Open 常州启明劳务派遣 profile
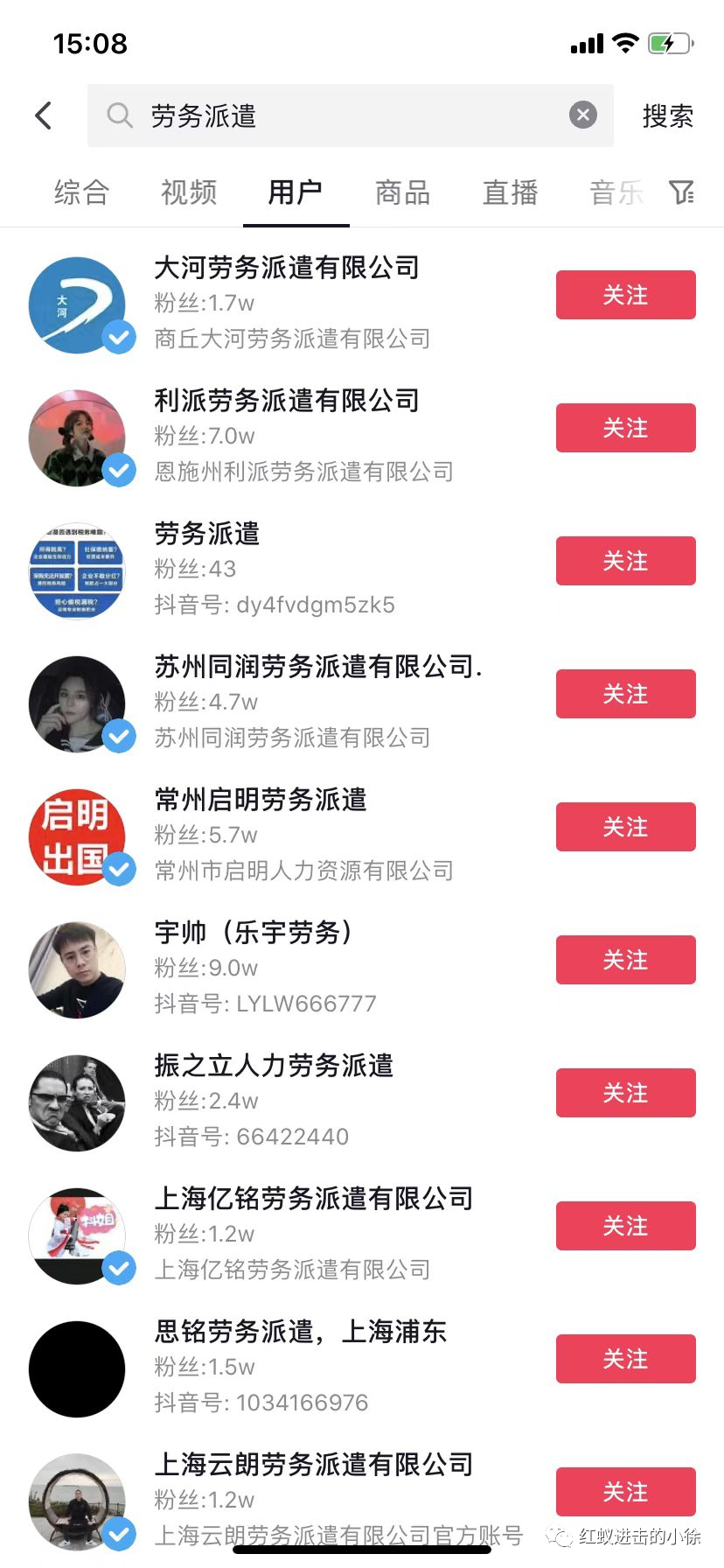The height and width of the screenshot is (1568, 724). tap(289, 835)
